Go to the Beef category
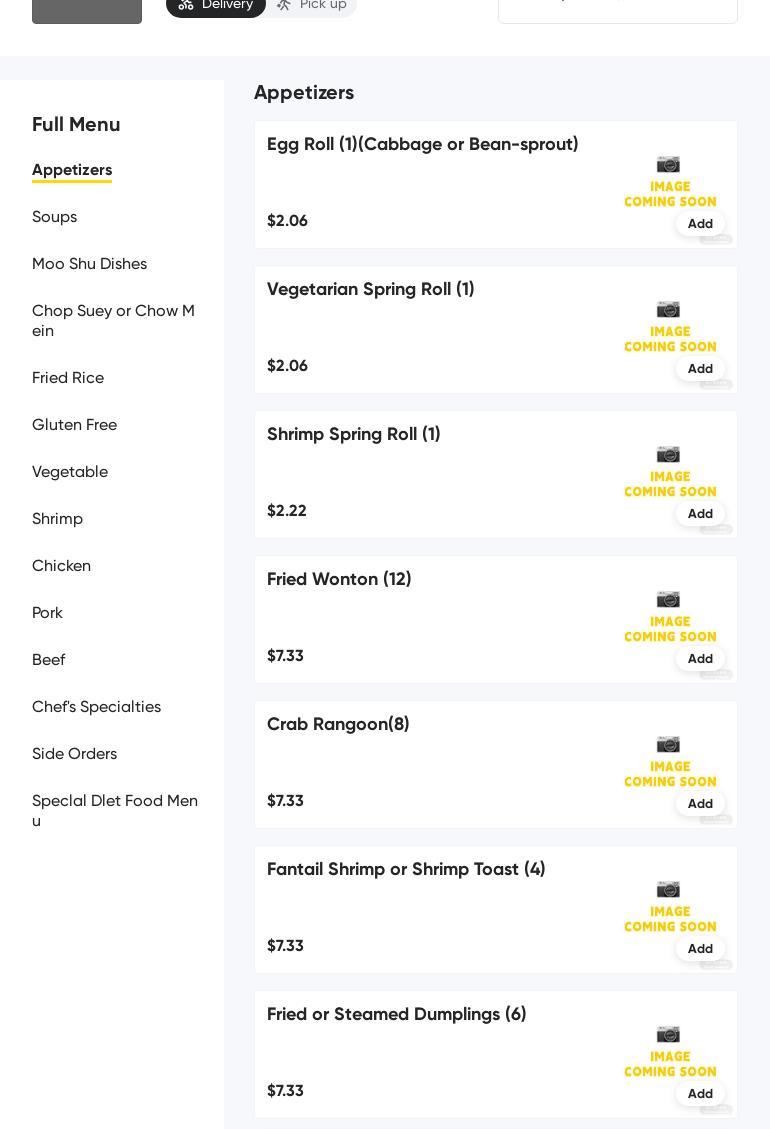770x1129 pixels. [48, 660]
